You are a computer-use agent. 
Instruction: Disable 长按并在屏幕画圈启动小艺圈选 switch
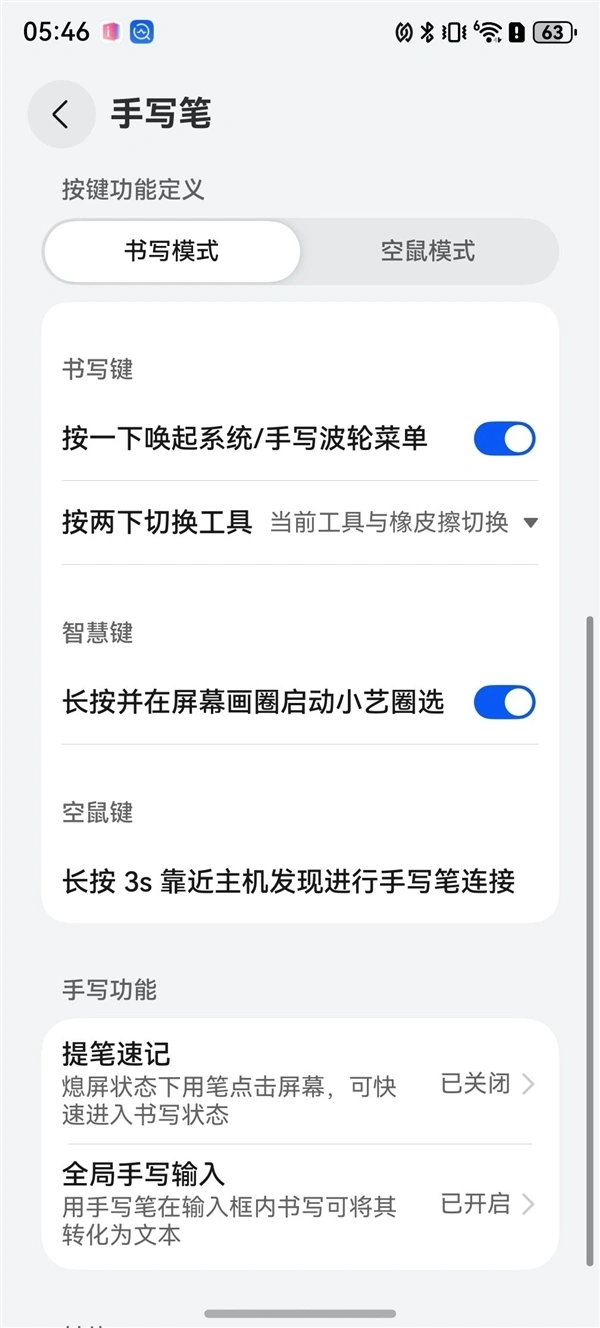(504, 702)
